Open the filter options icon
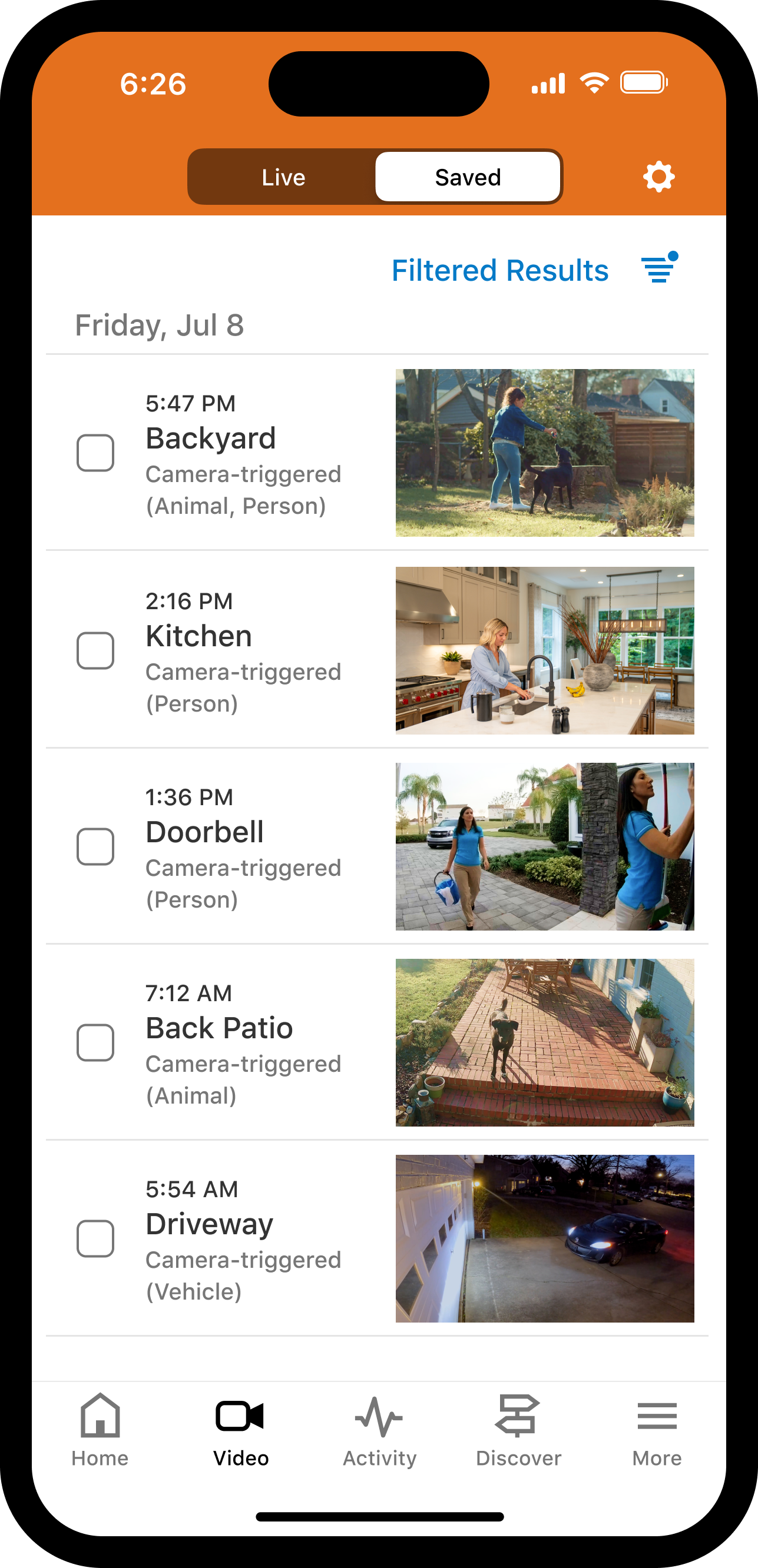The height and width of the screenshot is (1568, 758). 659,269
